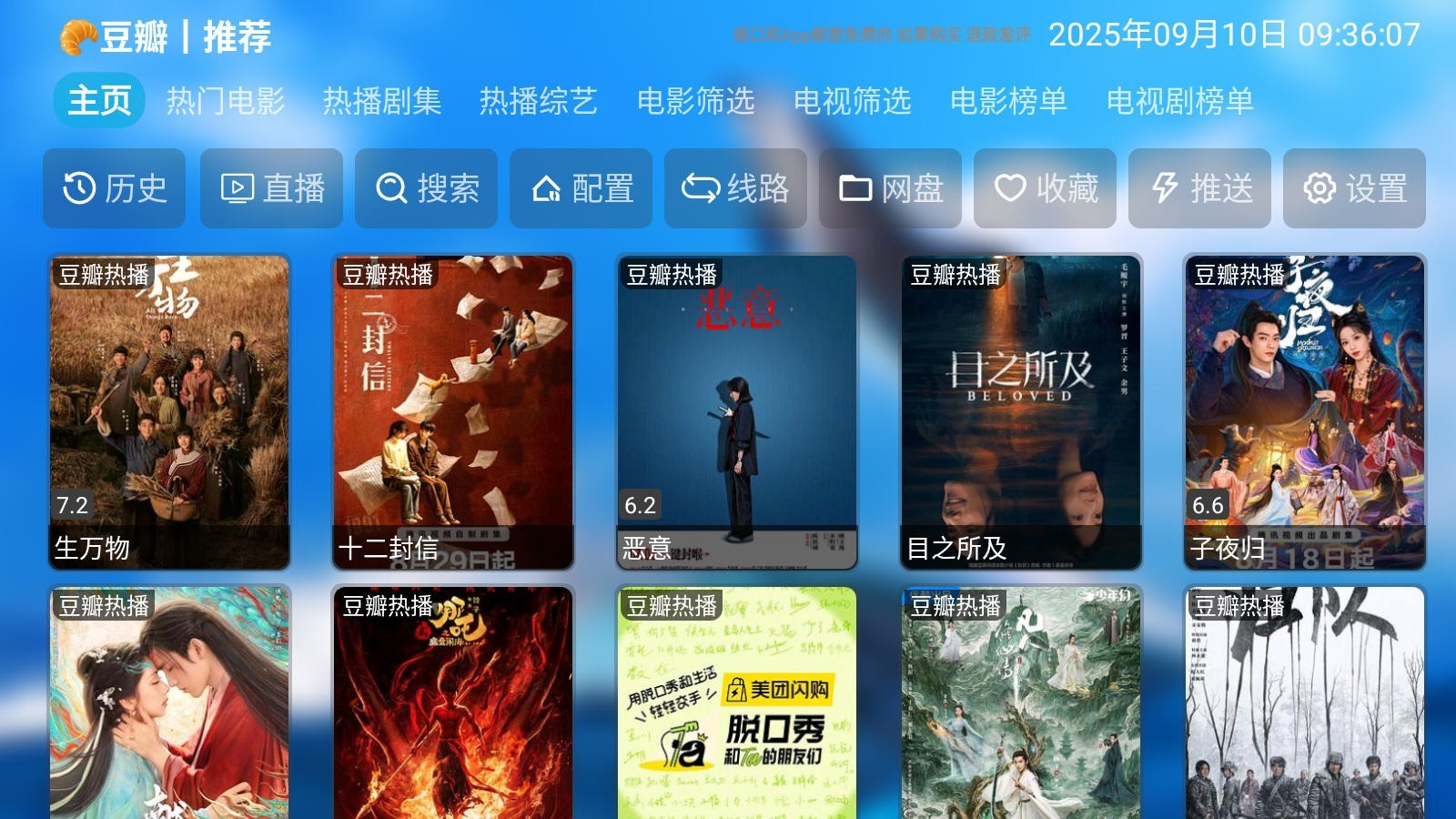Open 直播 live streaming
Screen dimensions: 1456x819
click(x=272, y=188)
